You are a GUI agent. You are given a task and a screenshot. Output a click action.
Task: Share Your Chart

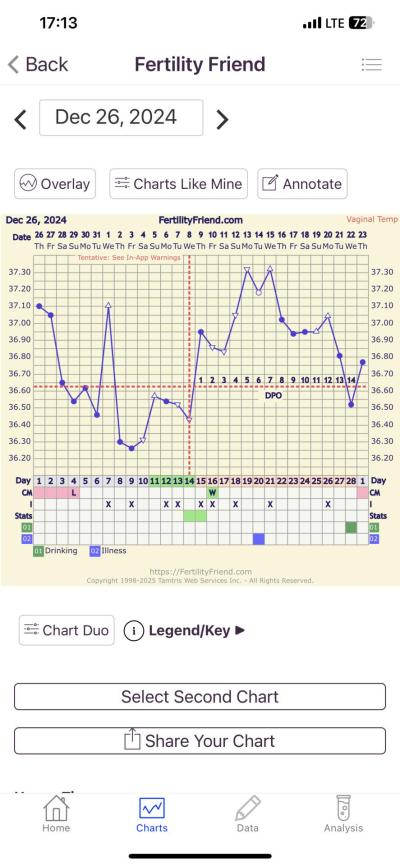[x=200, y=741]
